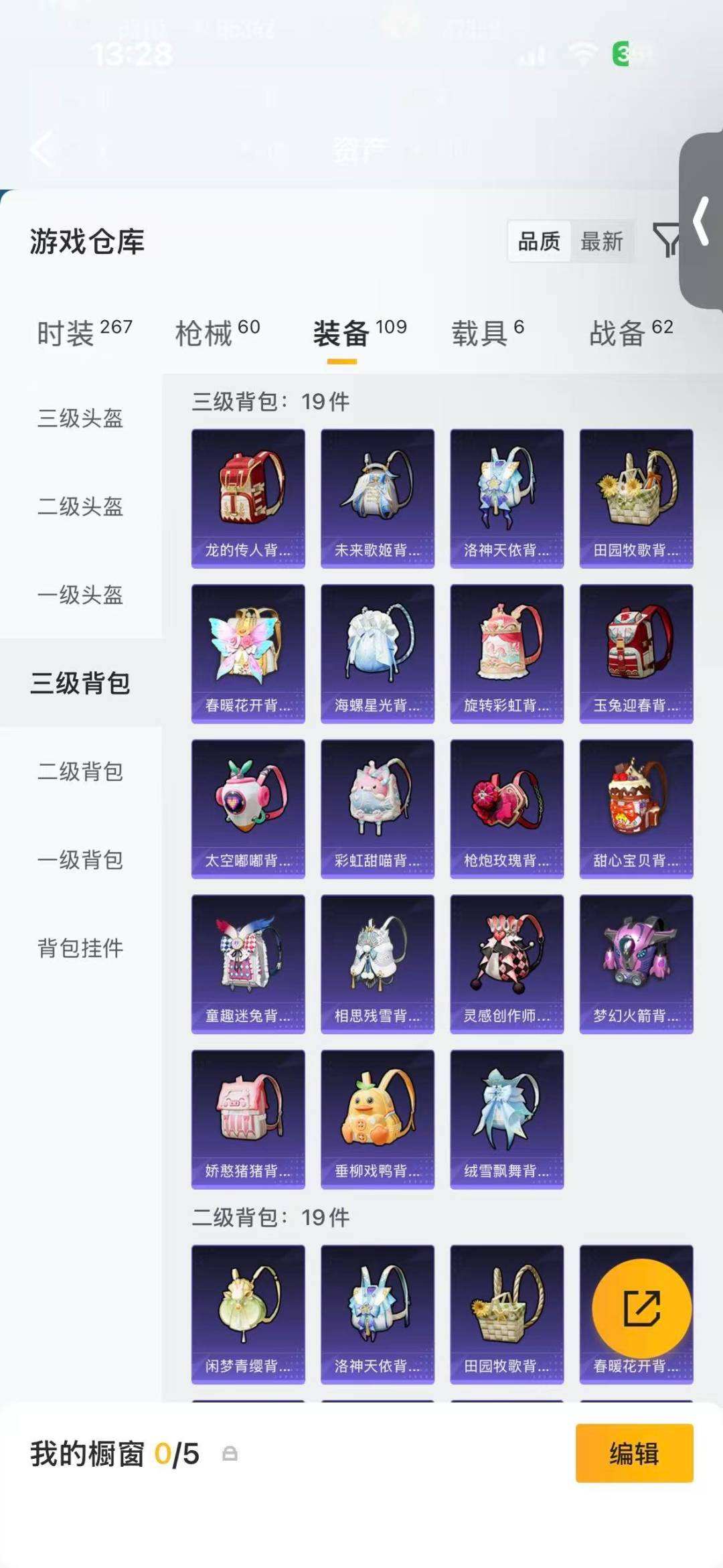Switch to the 枪械 tab

(217, 332)
